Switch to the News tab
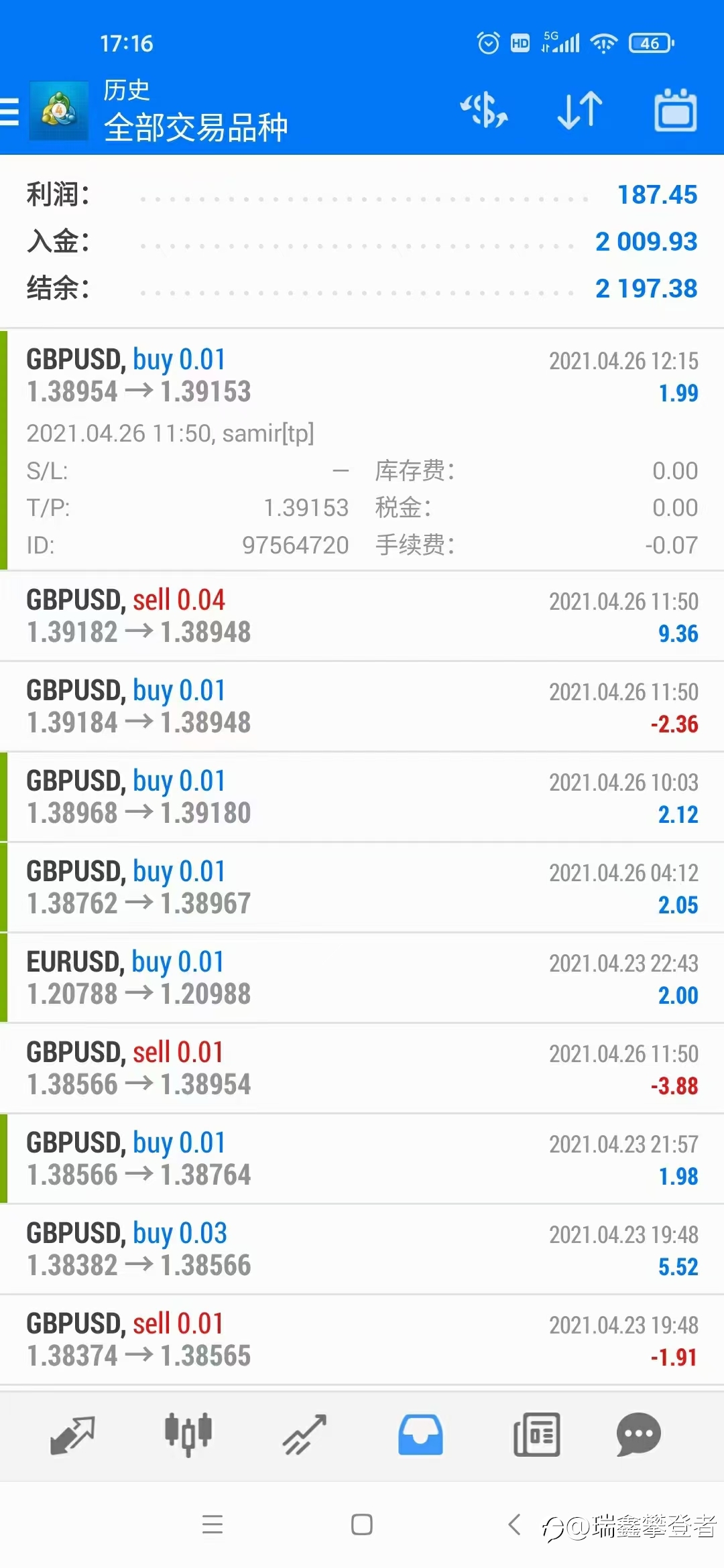Screen dimensions: 724x1568 click(x=536, y=1435)
